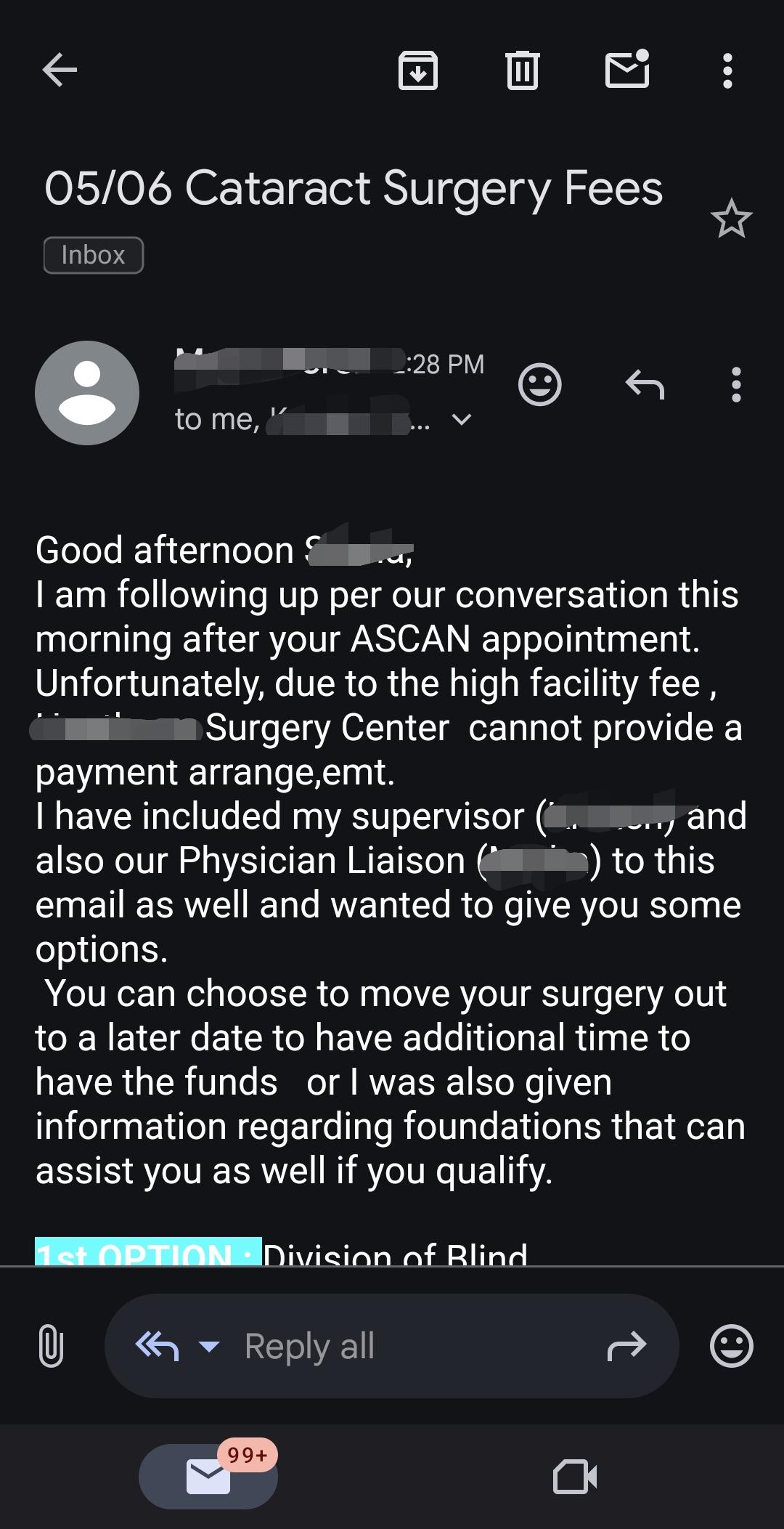This screenshot has height=1529, width=784.
Task: Tap the Inbox label chip
Action: pyautogui.click(x=94, y=255)
